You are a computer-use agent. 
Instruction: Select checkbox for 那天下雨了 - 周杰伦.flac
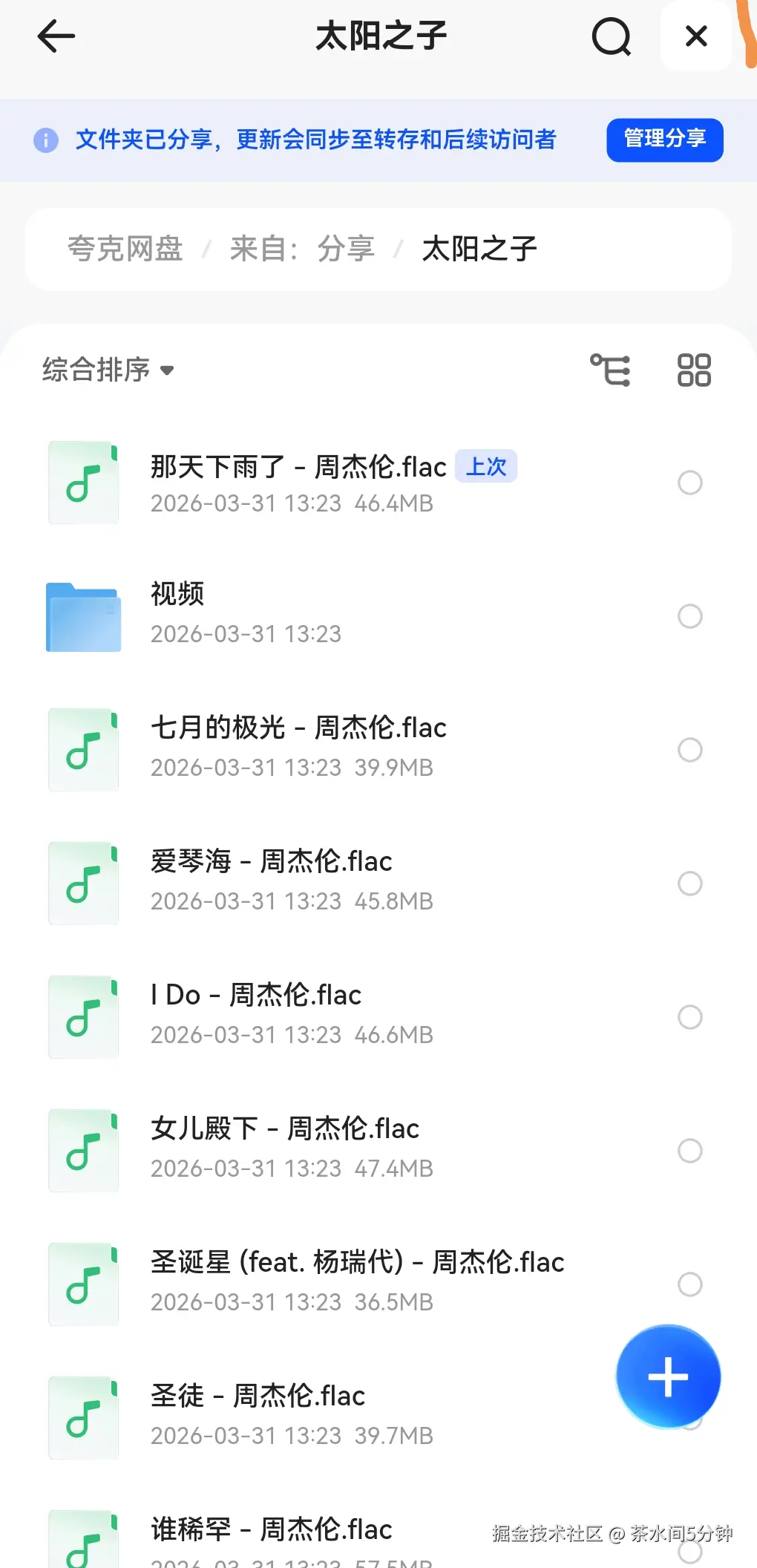689,483
